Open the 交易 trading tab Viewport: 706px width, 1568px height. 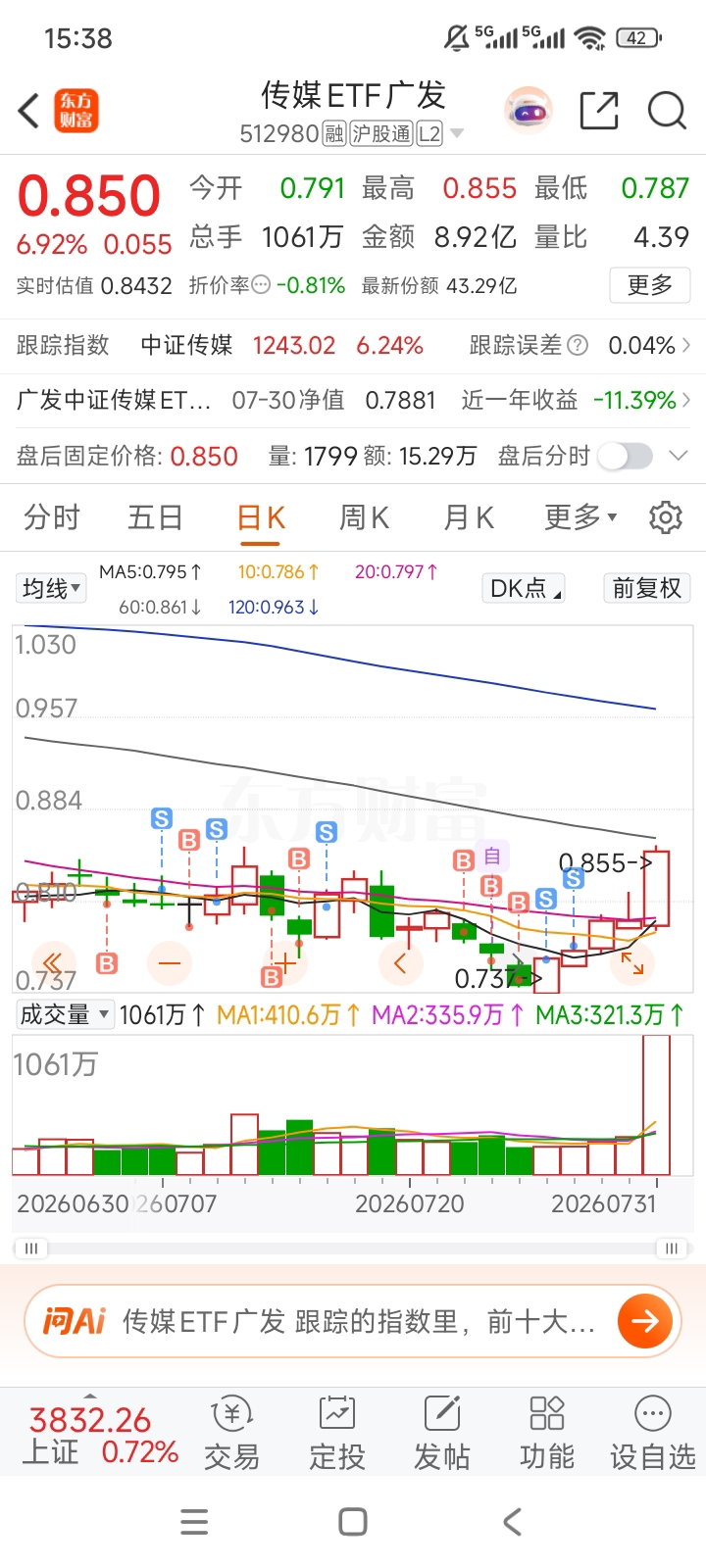coord(232,1434)
